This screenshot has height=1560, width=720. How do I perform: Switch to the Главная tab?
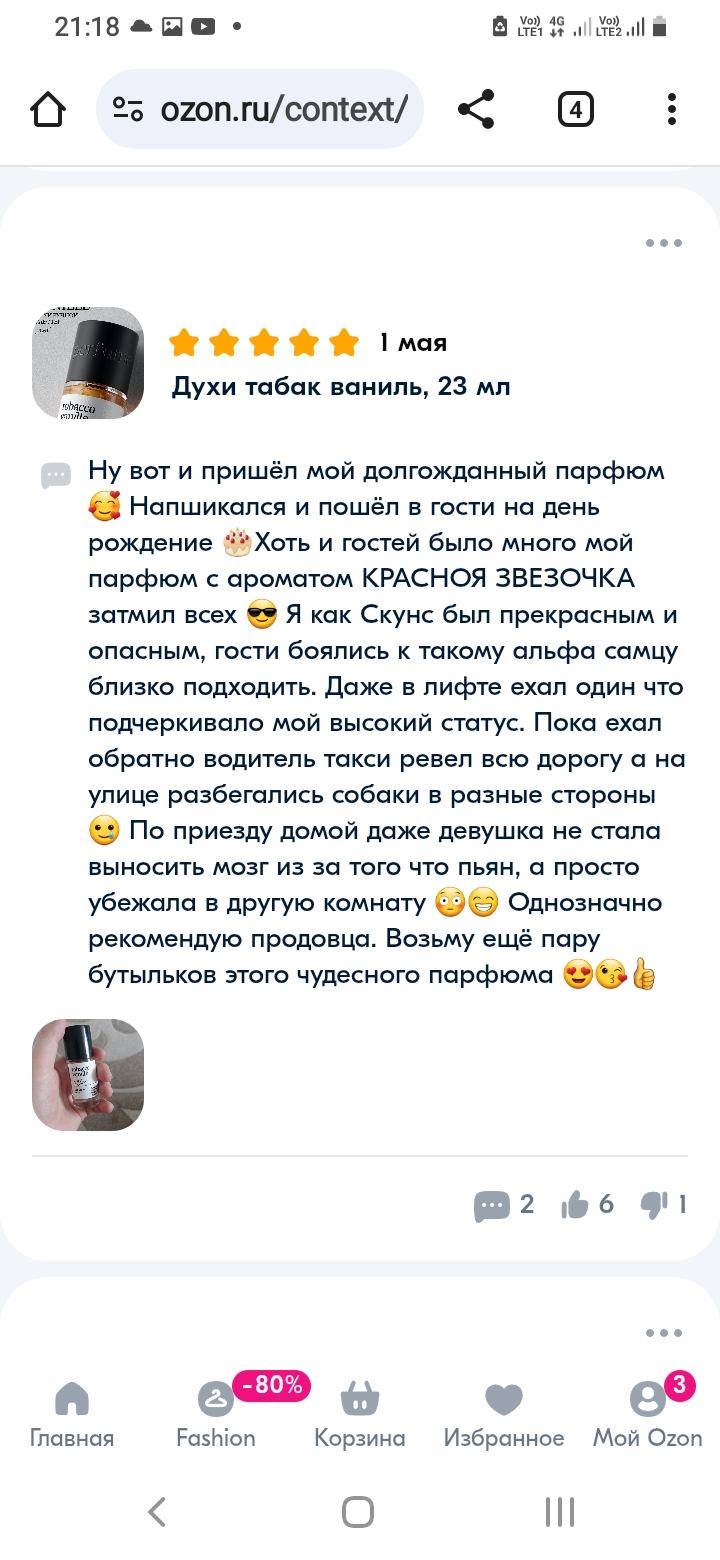(x=72, y=1414)
